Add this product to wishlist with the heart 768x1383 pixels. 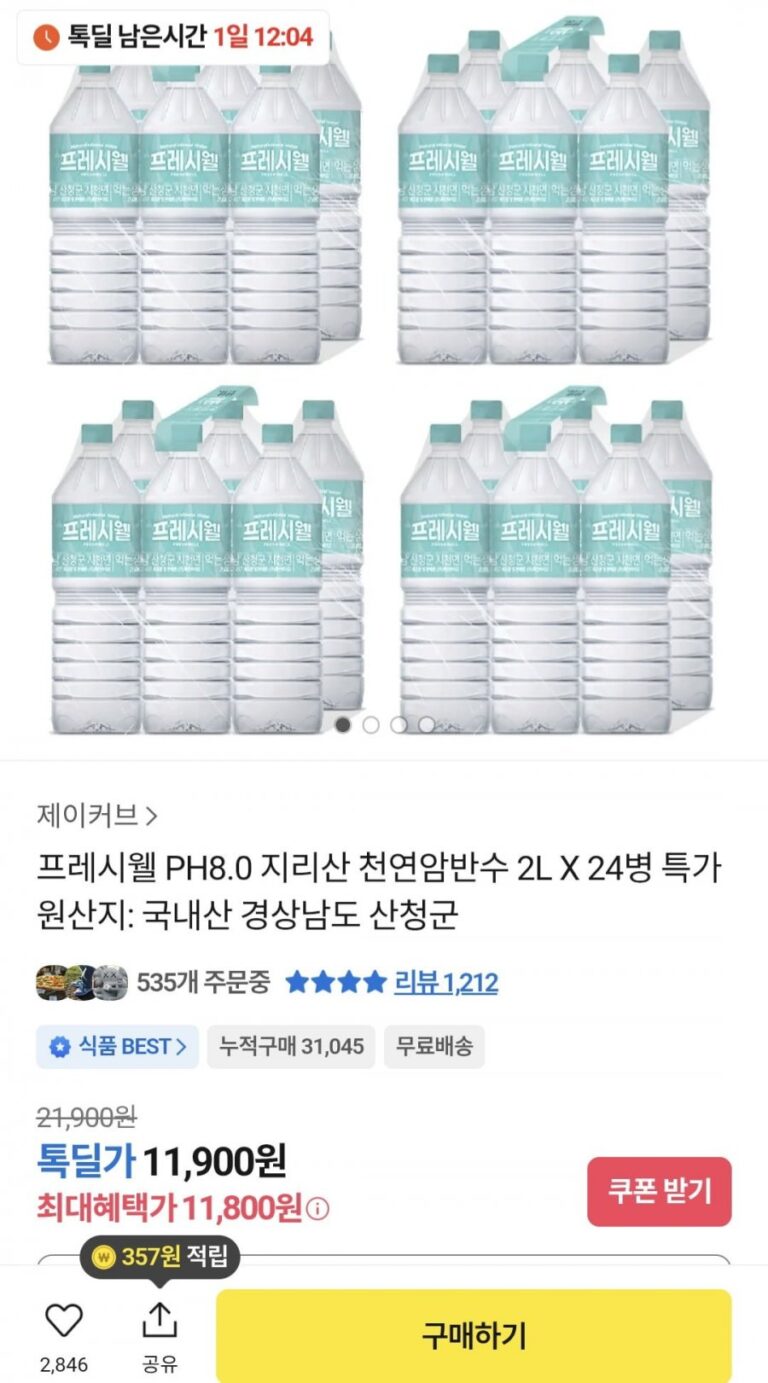(x=64, y=1321)
